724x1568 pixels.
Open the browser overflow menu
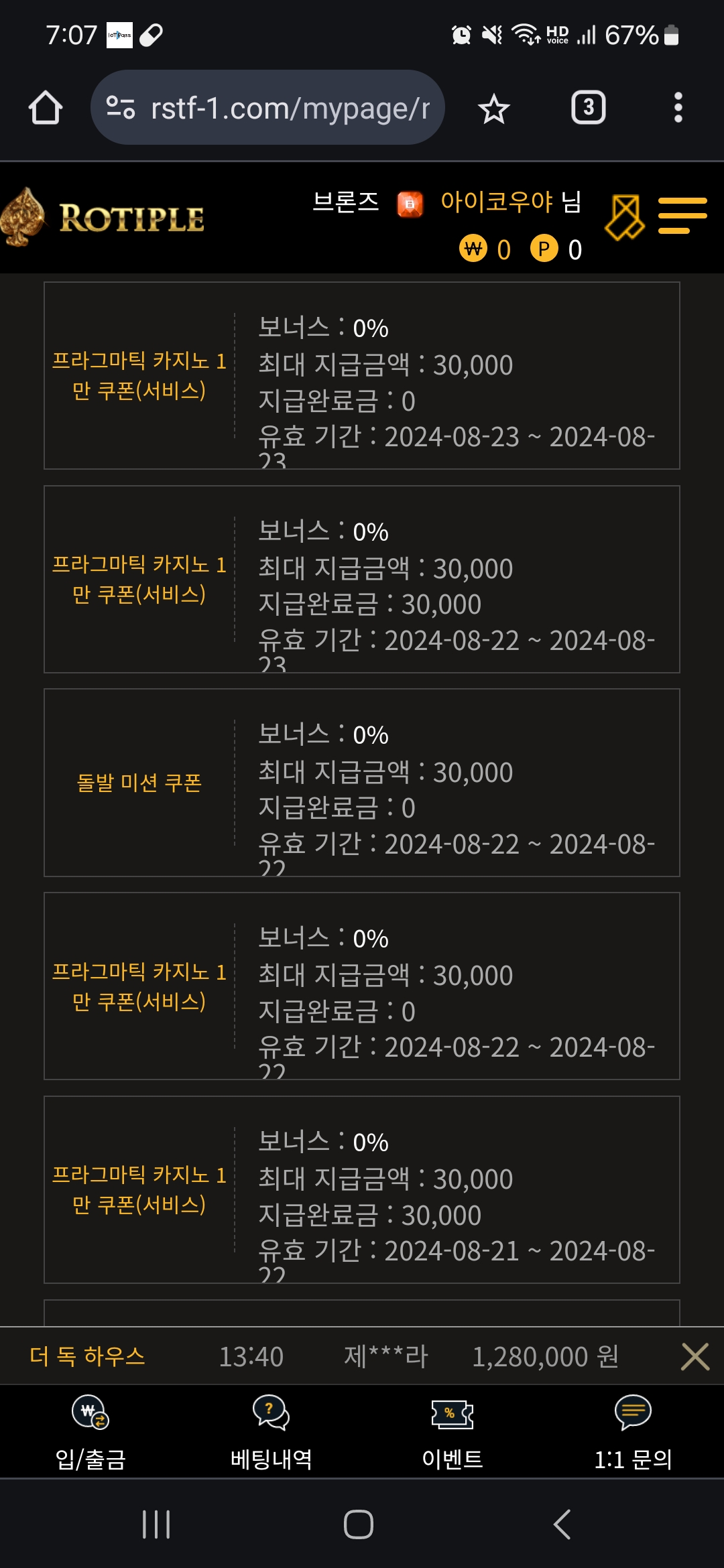click(x=678, y=108)
